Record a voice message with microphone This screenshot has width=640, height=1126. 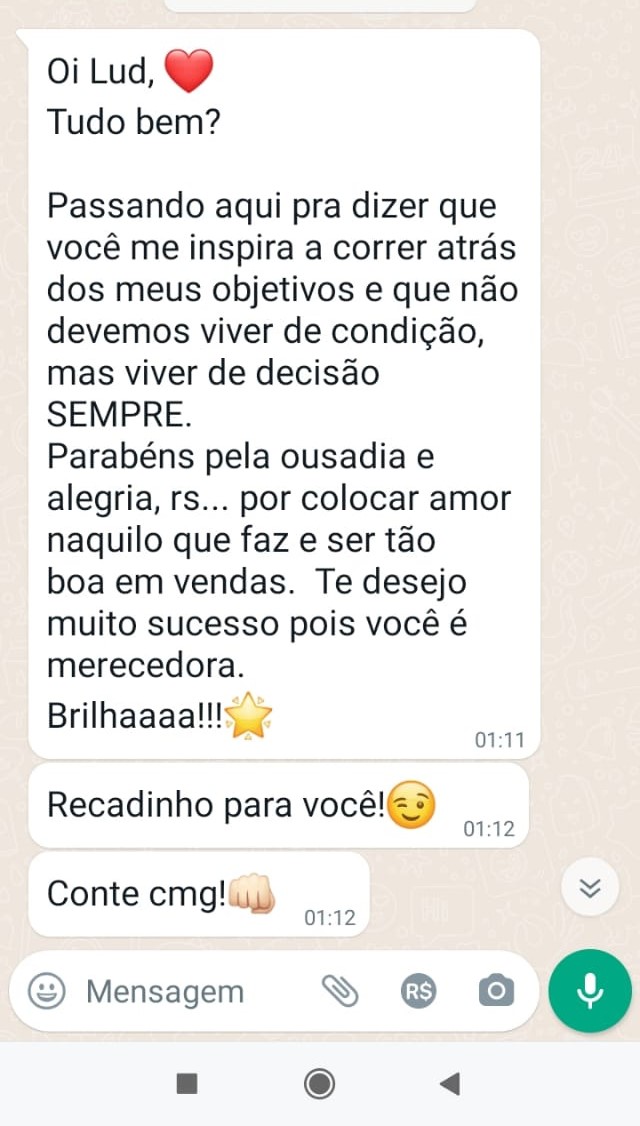(x=590, y=990)
